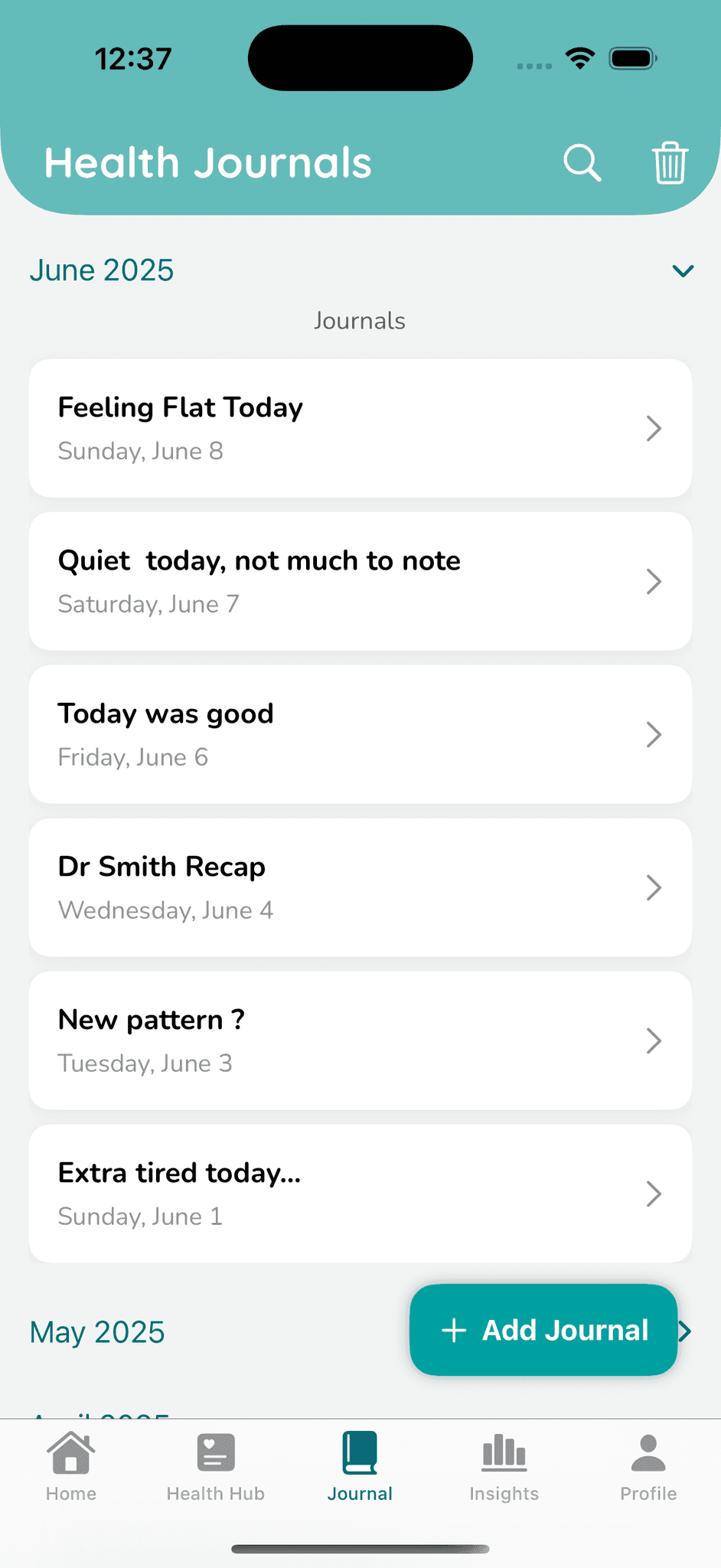The height and width of the screenshot is (1568, 721).
Task: Go to the Home tab
Action: click(x=71, y=1466)
